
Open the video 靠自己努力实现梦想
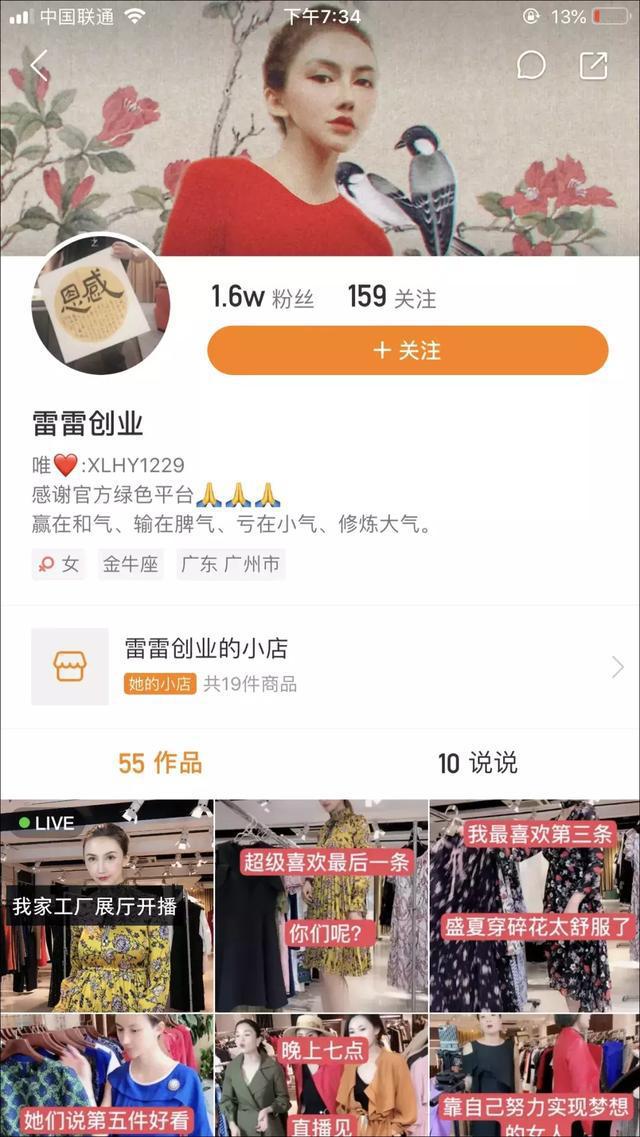point(535,1076)
